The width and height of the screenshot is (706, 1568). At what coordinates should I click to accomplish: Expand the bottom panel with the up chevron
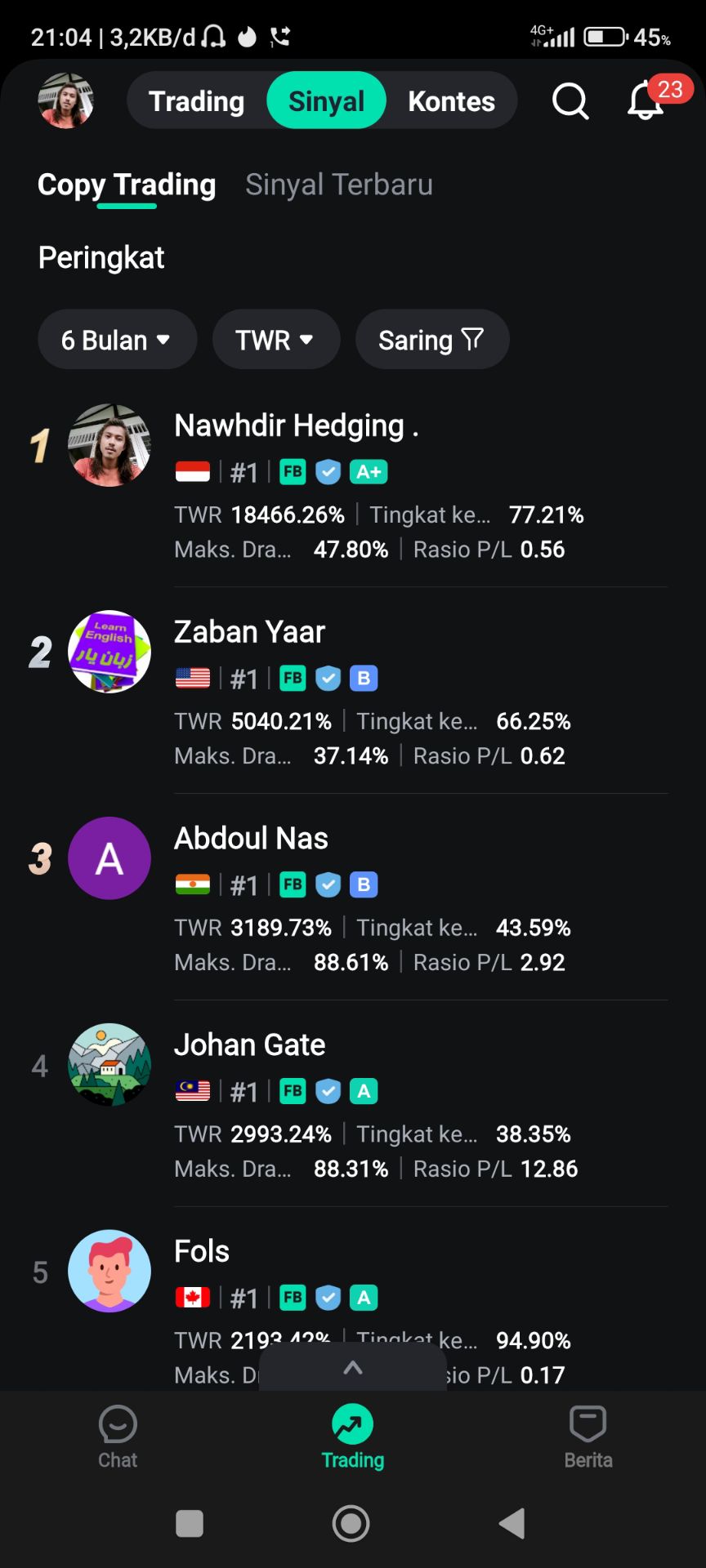353,1368
